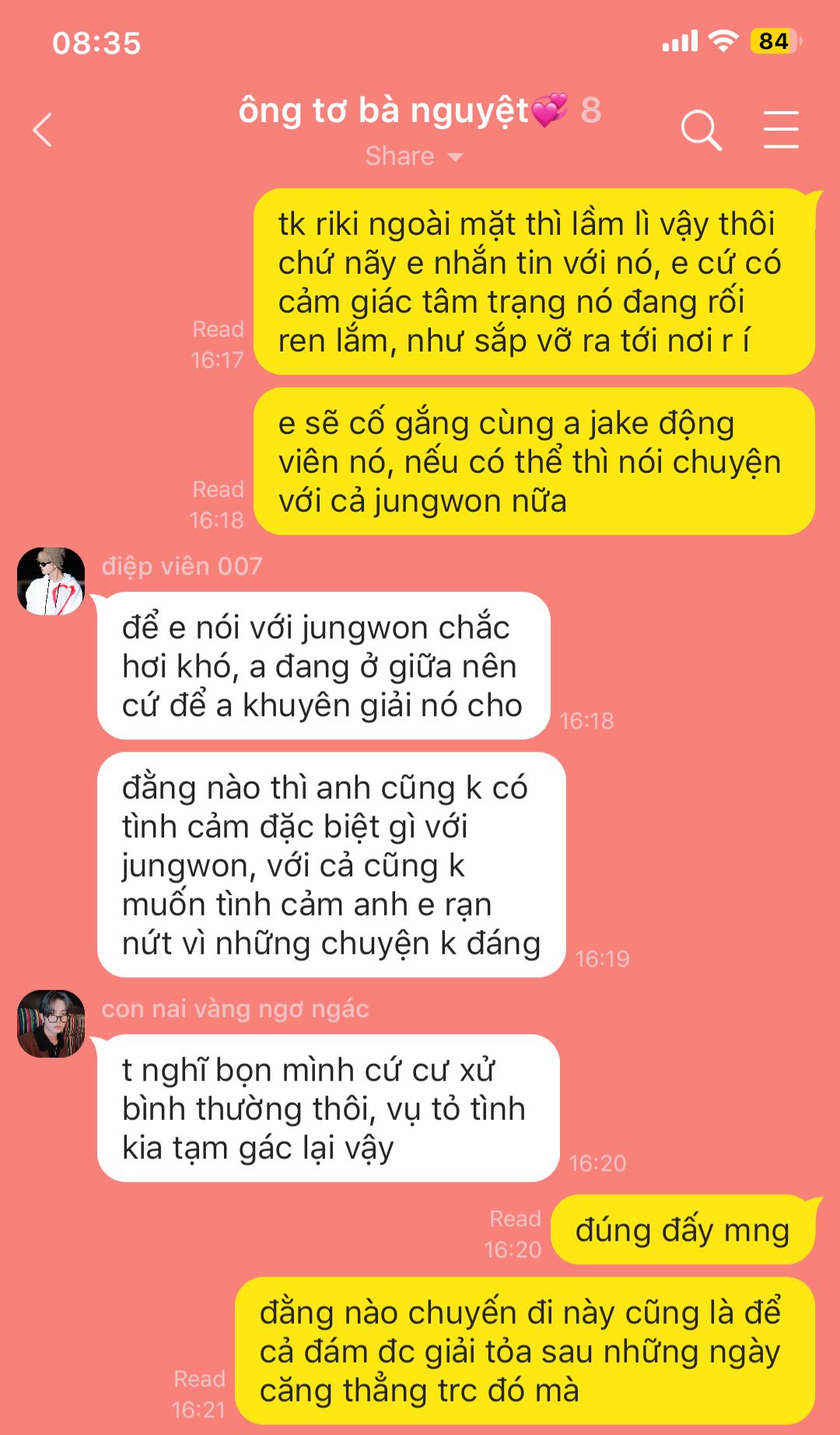Open the chat menu
The height and width of the screenshot is (1435, 840).
tap(780, 130)
